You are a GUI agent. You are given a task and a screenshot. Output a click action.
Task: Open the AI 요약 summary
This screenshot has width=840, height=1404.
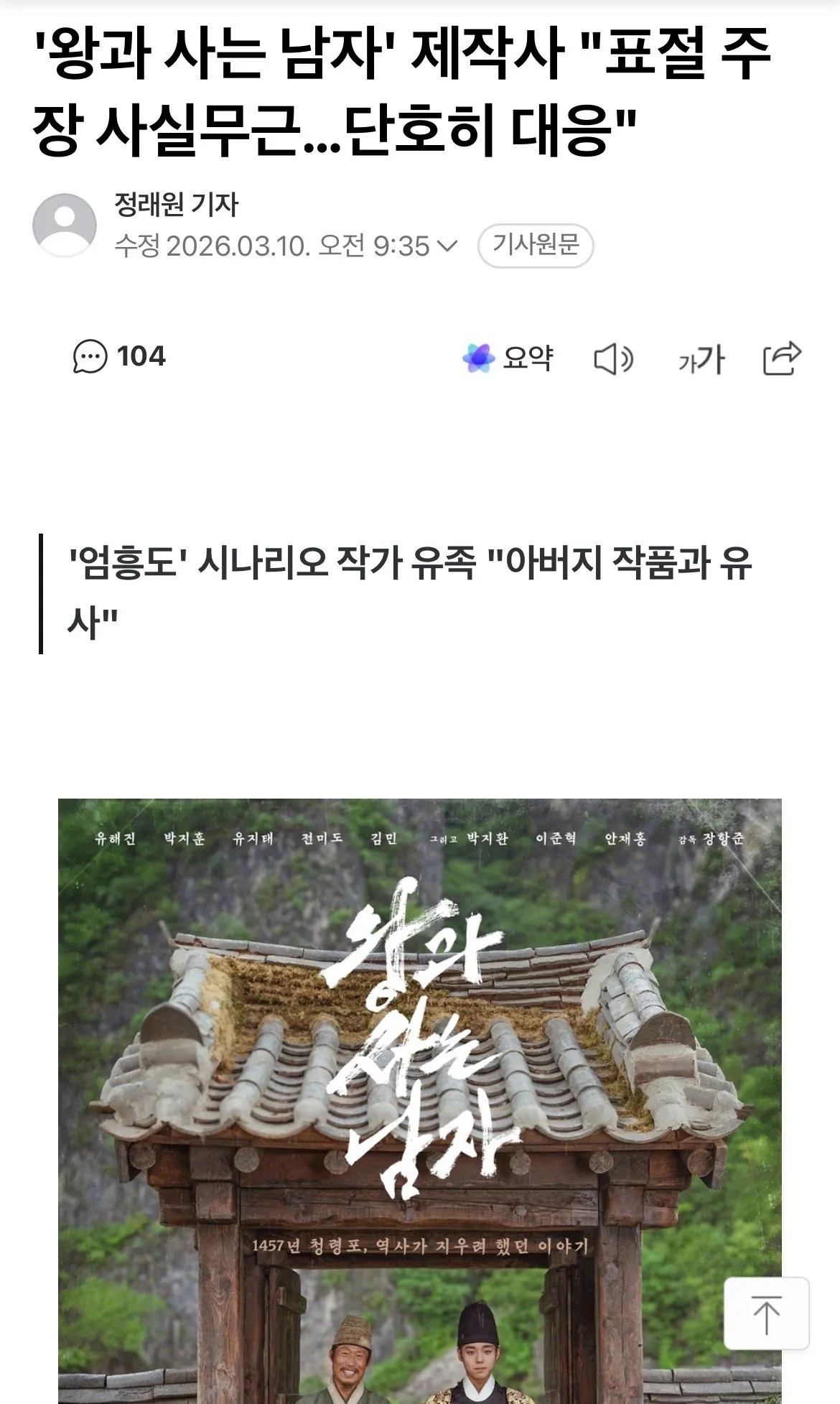[508, 358]
